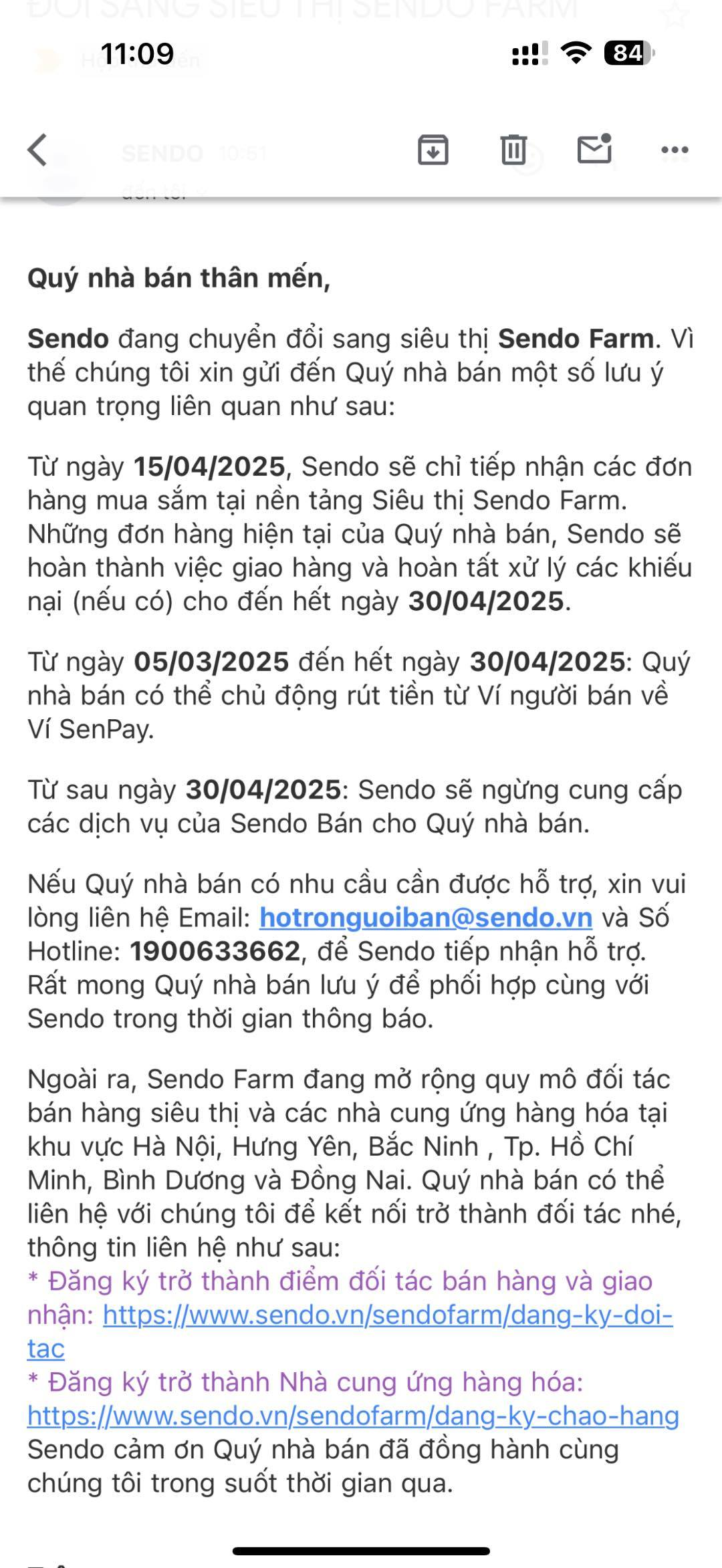
Task: Open the dang-ky-chao-hang supplier link
Action: (353, 1416)
